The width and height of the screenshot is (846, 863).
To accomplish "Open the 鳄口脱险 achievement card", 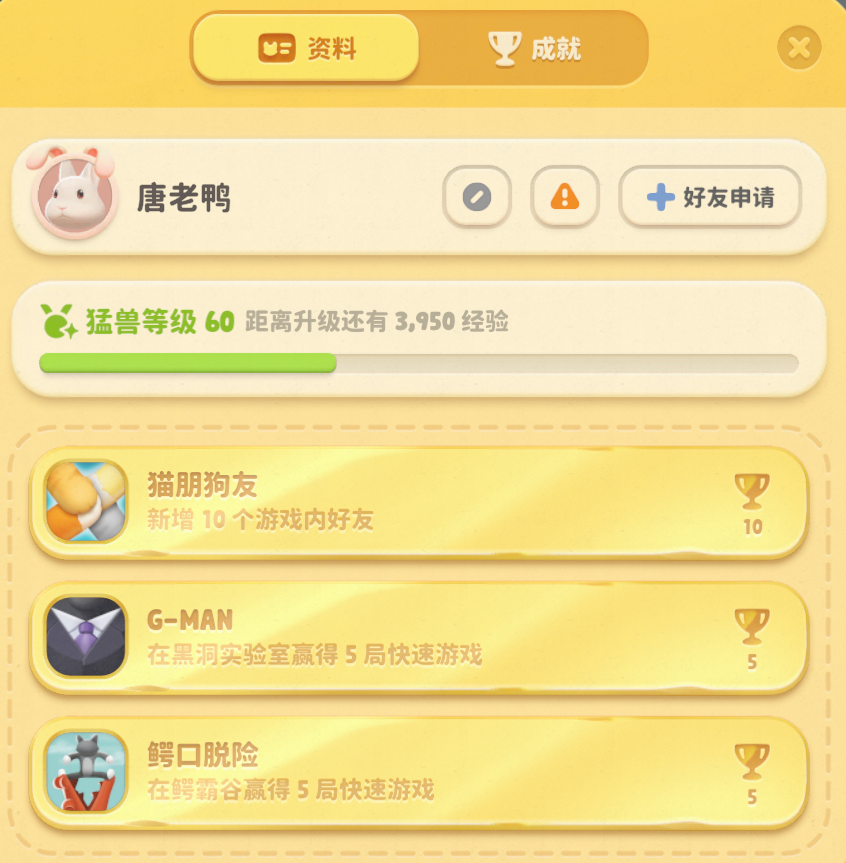I will 418,773.
